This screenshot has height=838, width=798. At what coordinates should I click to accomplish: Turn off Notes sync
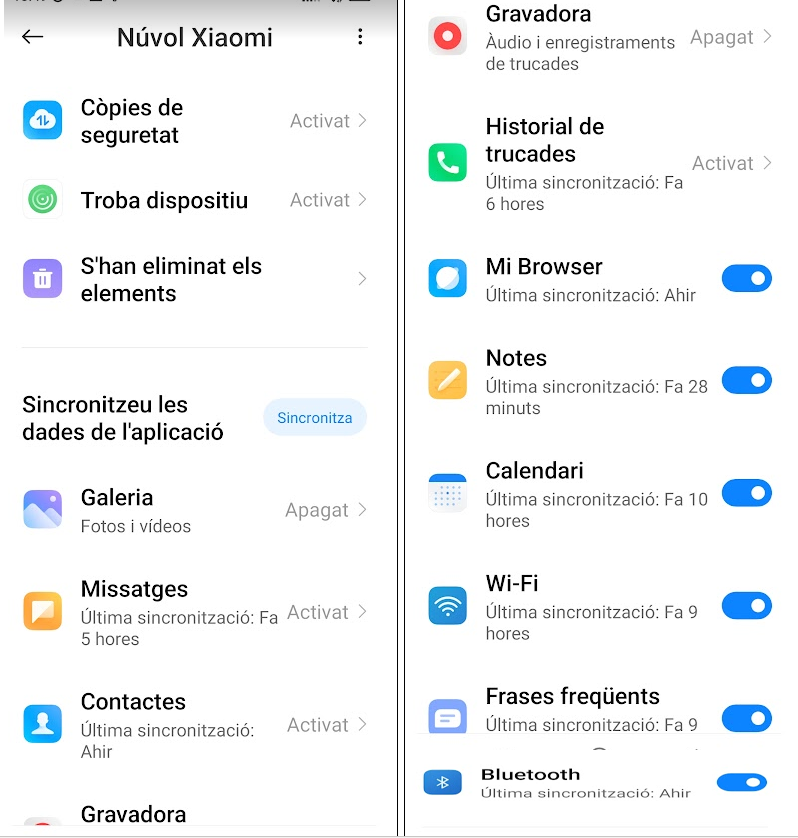(x=746, y=380)
